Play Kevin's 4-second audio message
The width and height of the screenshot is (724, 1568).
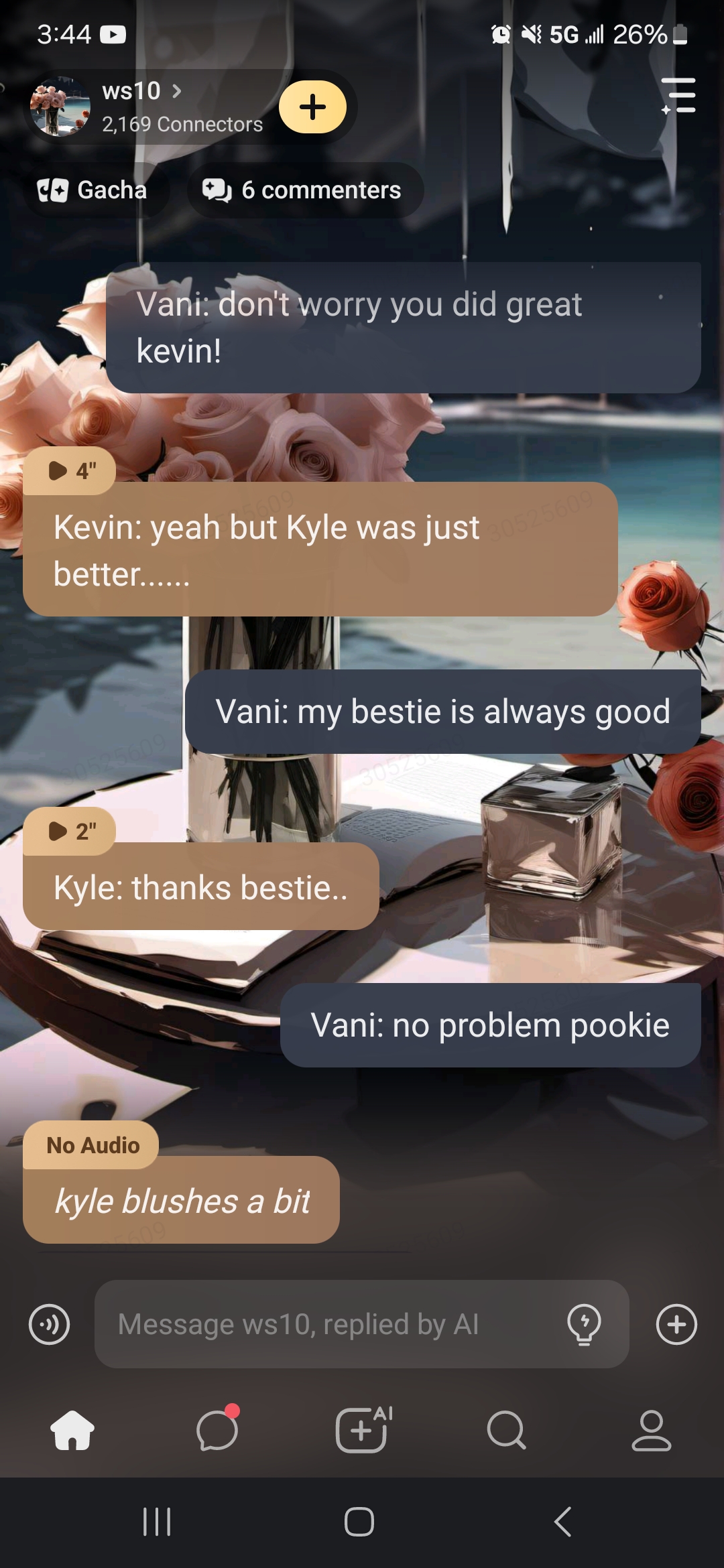70,471
